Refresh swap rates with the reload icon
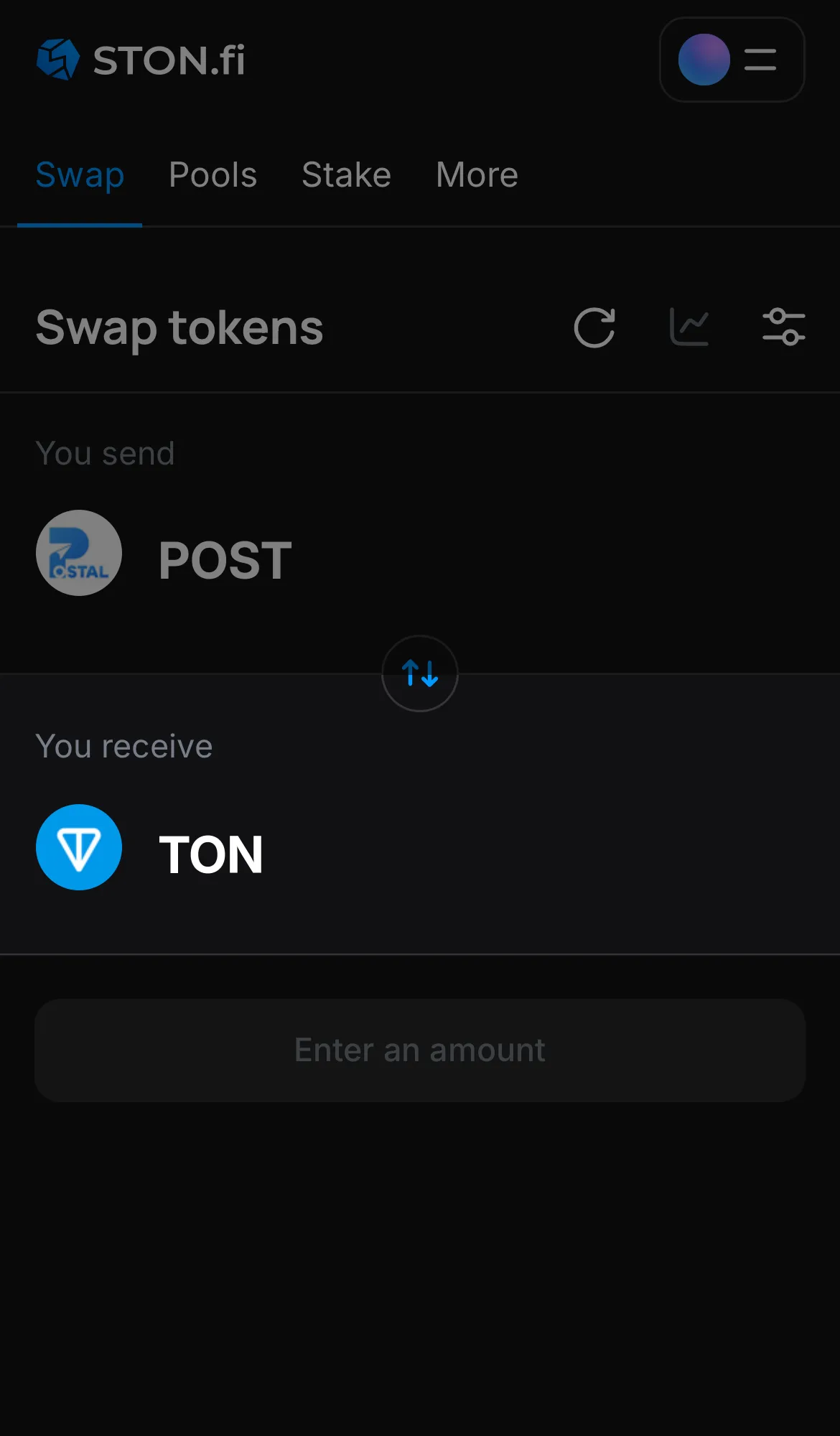 [594, 327]
